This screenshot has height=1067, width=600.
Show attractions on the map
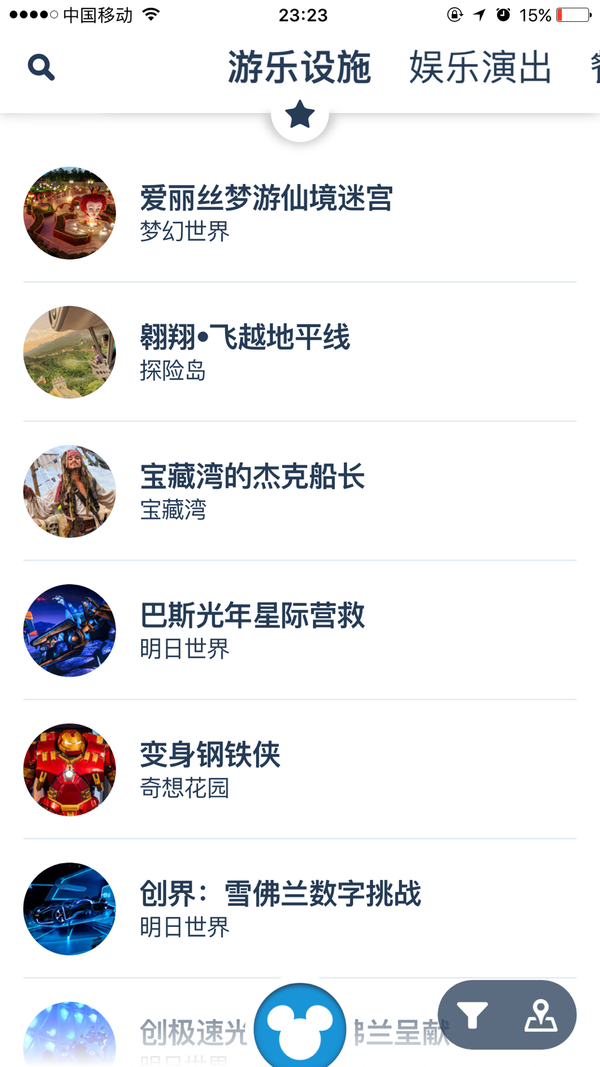pos(540,1016)
